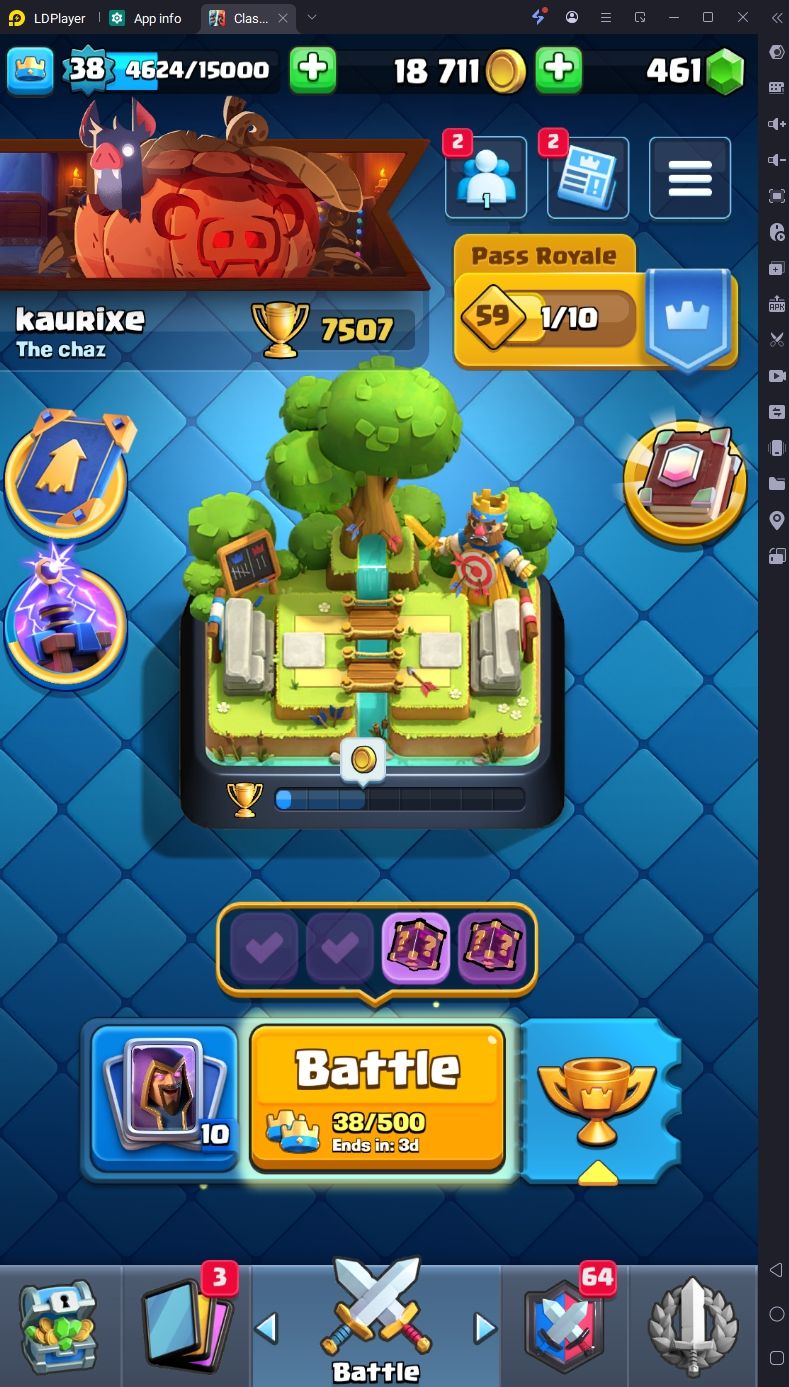Viewport: 789px width, 1387px height.
Task: Open the deck selector showing card 10
Action: (165, 1098)
